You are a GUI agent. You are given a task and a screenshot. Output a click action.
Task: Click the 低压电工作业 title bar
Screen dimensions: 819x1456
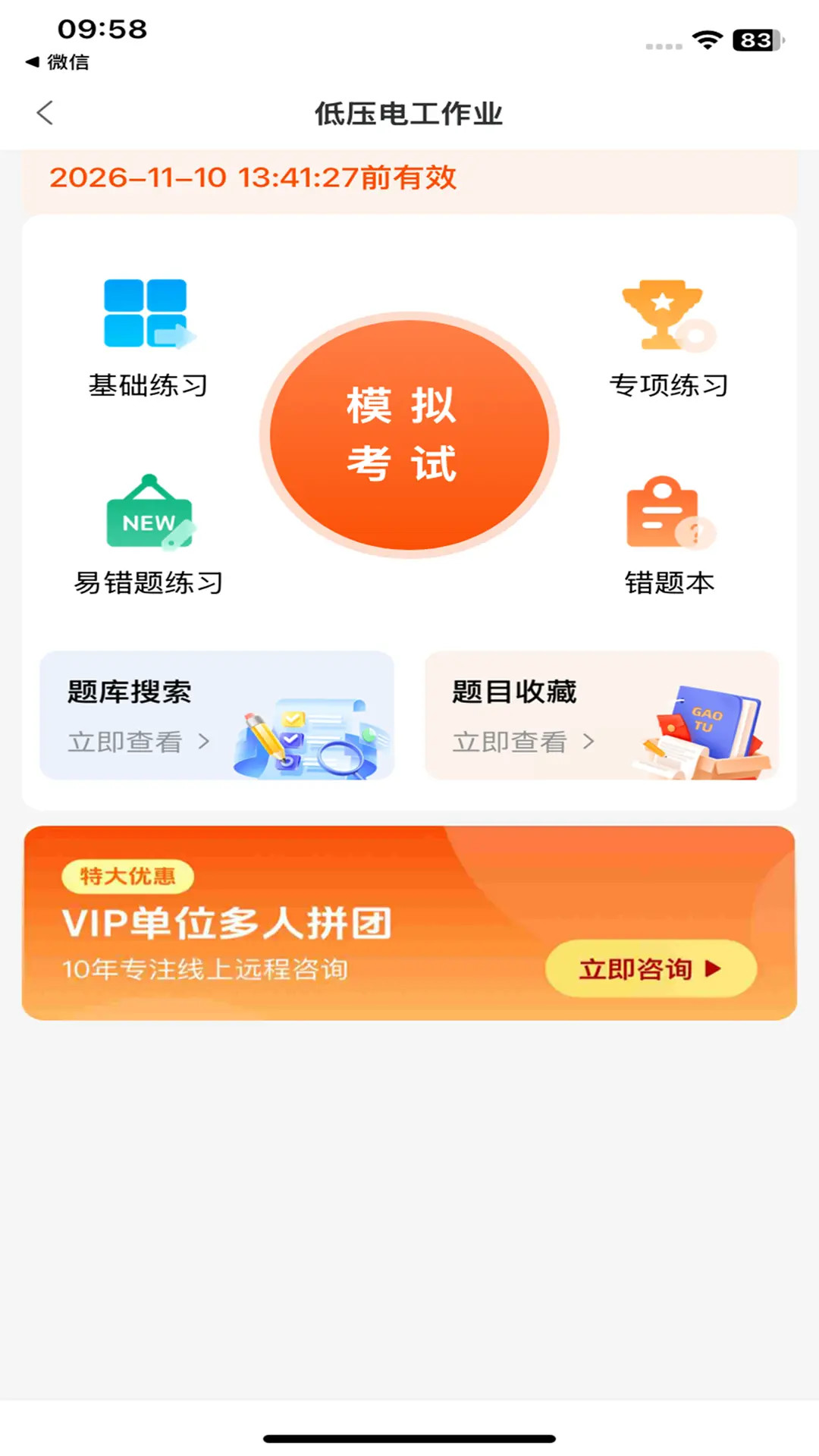[409, 114]
